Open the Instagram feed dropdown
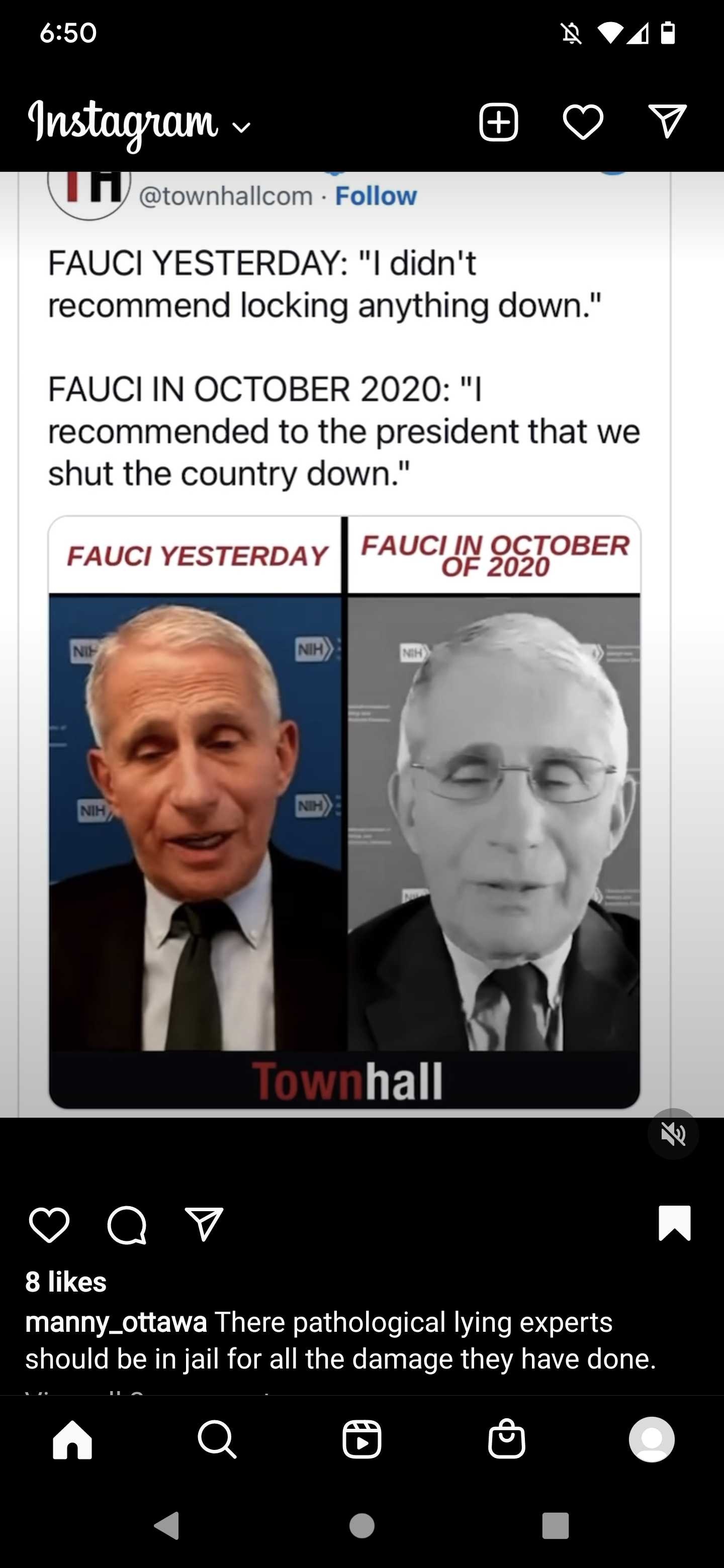The height and width of the screenshot is (1568, 724). point(139,124)
